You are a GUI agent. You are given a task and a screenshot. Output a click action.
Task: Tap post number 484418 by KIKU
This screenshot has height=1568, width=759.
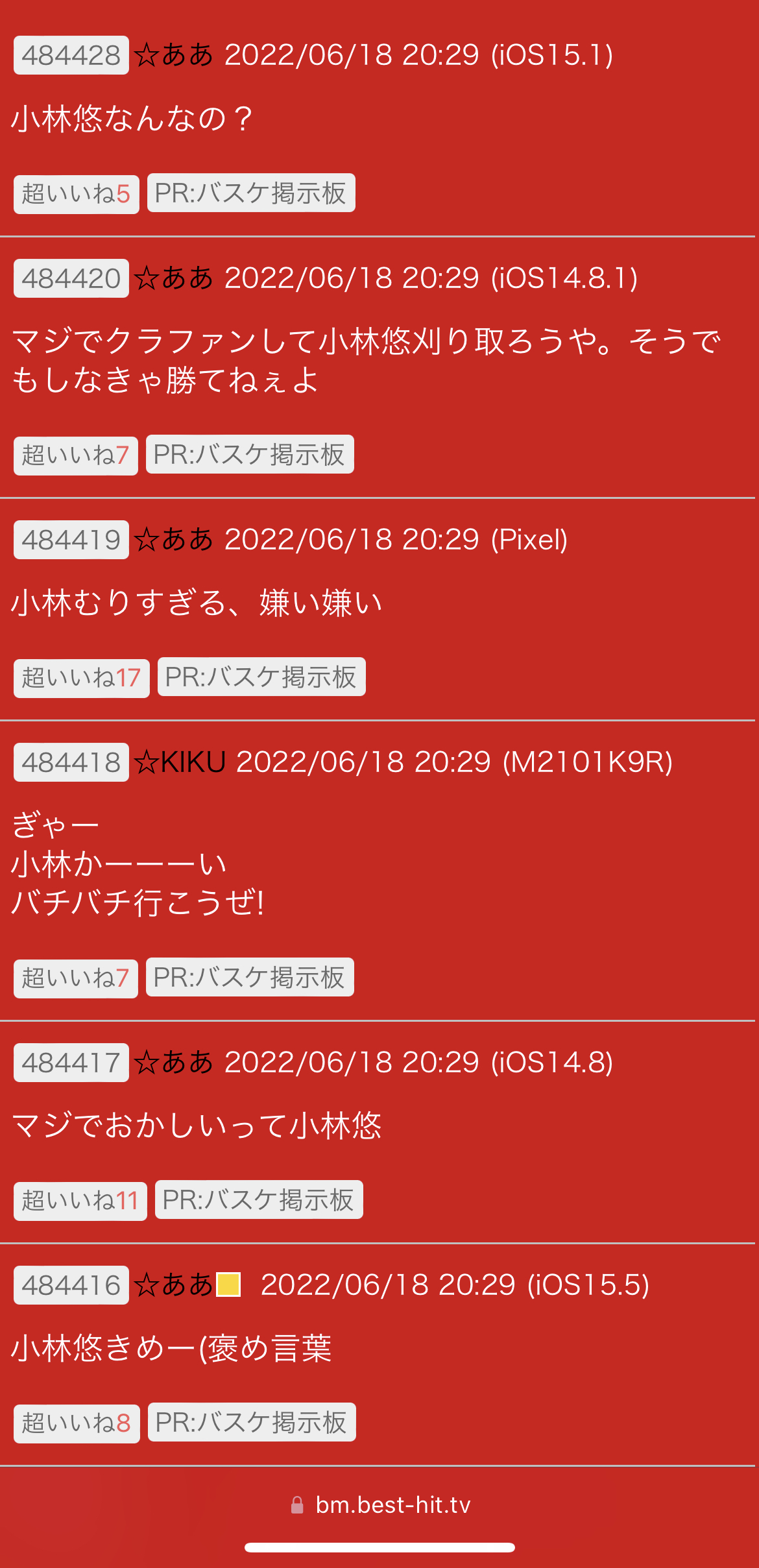pos(71,762)
